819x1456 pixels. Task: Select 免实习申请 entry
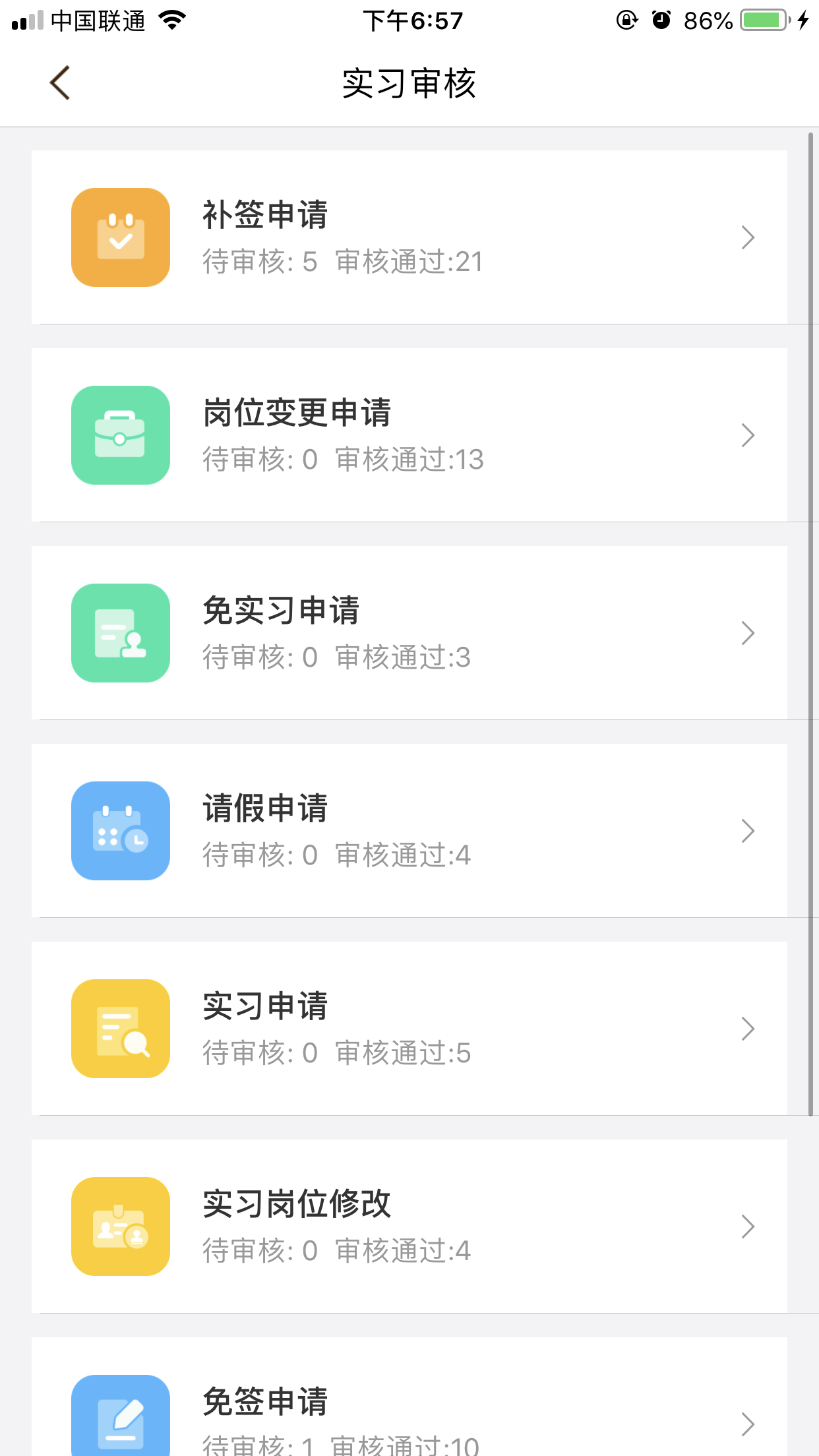(409, 633)
